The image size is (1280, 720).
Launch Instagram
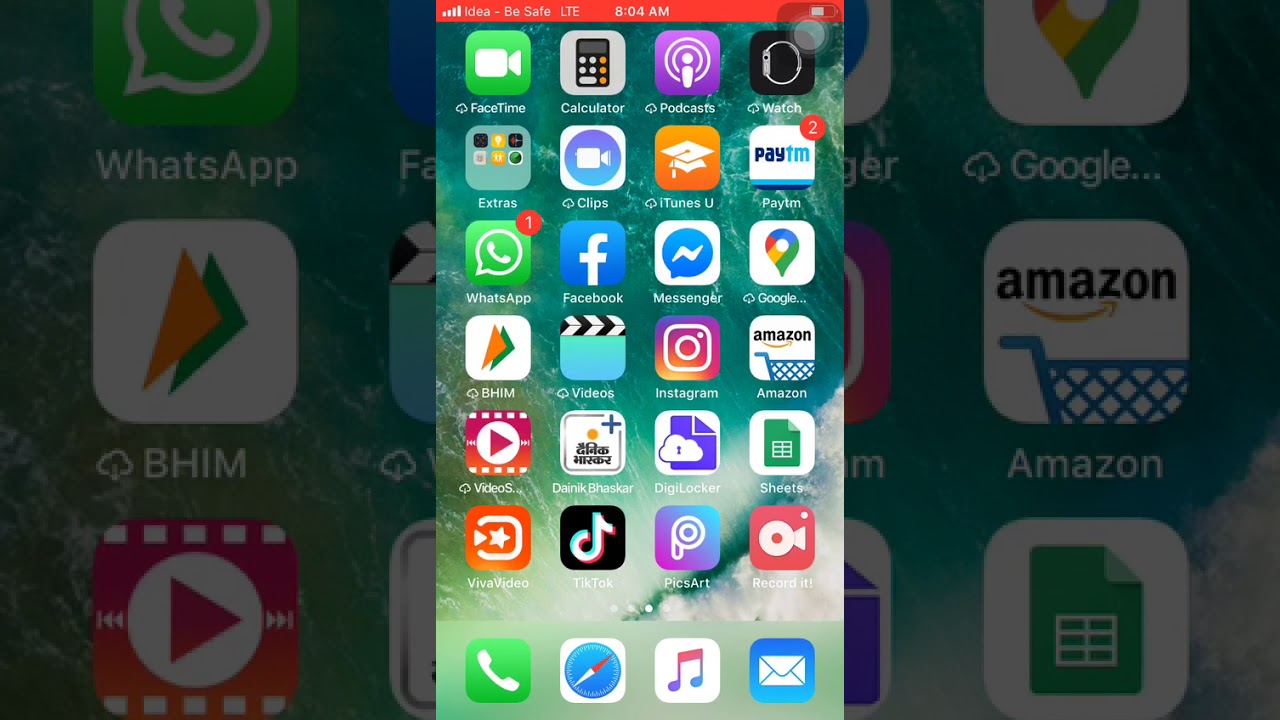pyautogui.click(x=687, y=348)
